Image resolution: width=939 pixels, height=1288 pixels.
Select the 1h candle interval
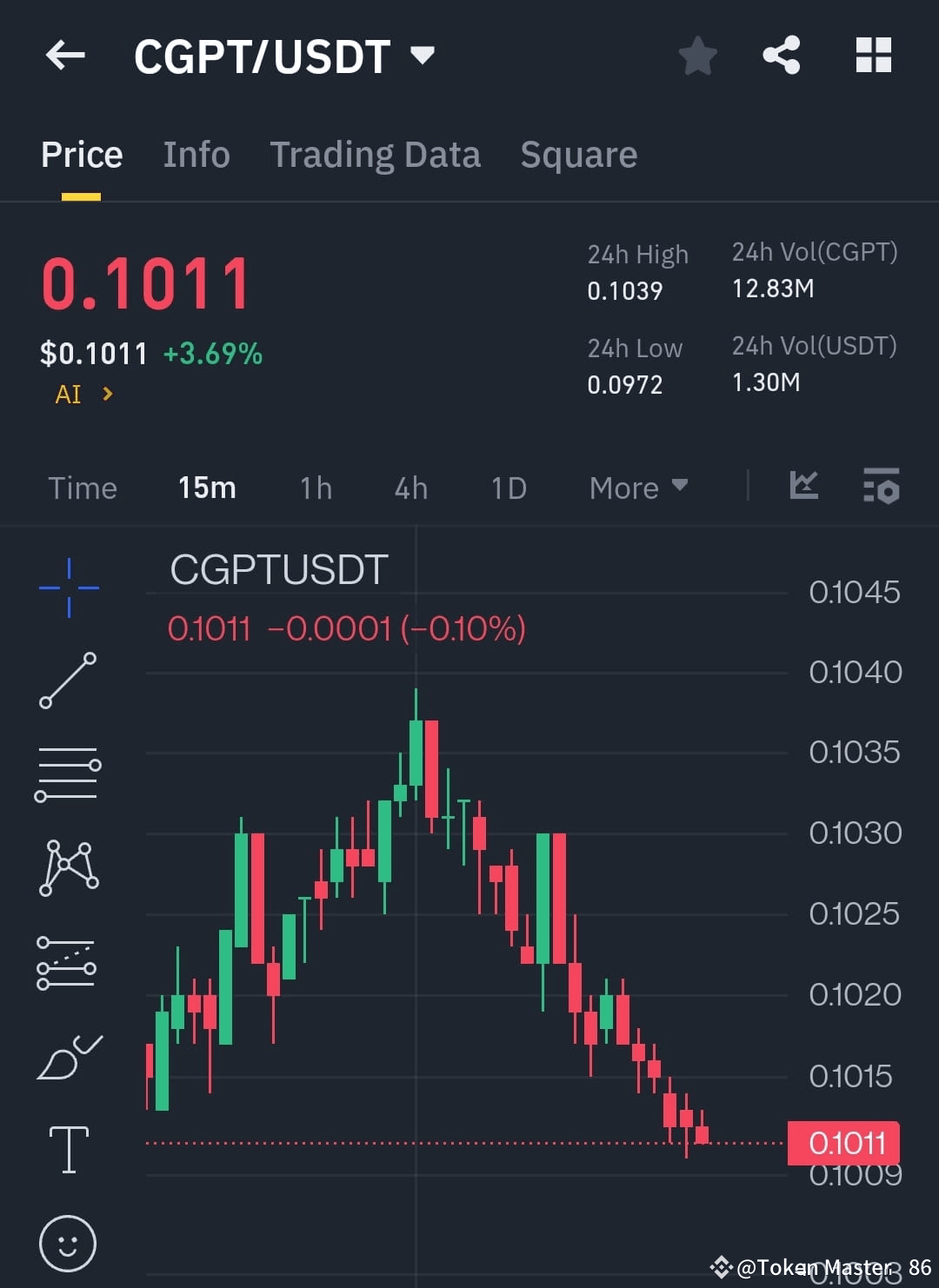coord(315,488)
